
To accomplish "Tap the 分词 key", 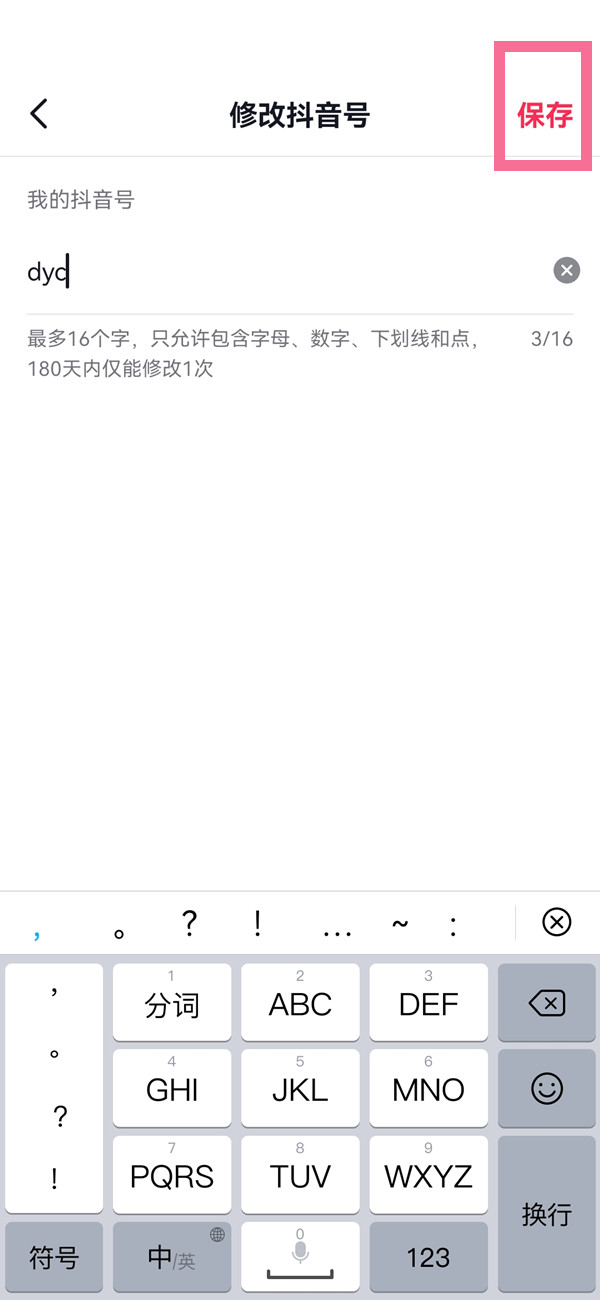I will pyautogui.click(x=172, y=1002).
